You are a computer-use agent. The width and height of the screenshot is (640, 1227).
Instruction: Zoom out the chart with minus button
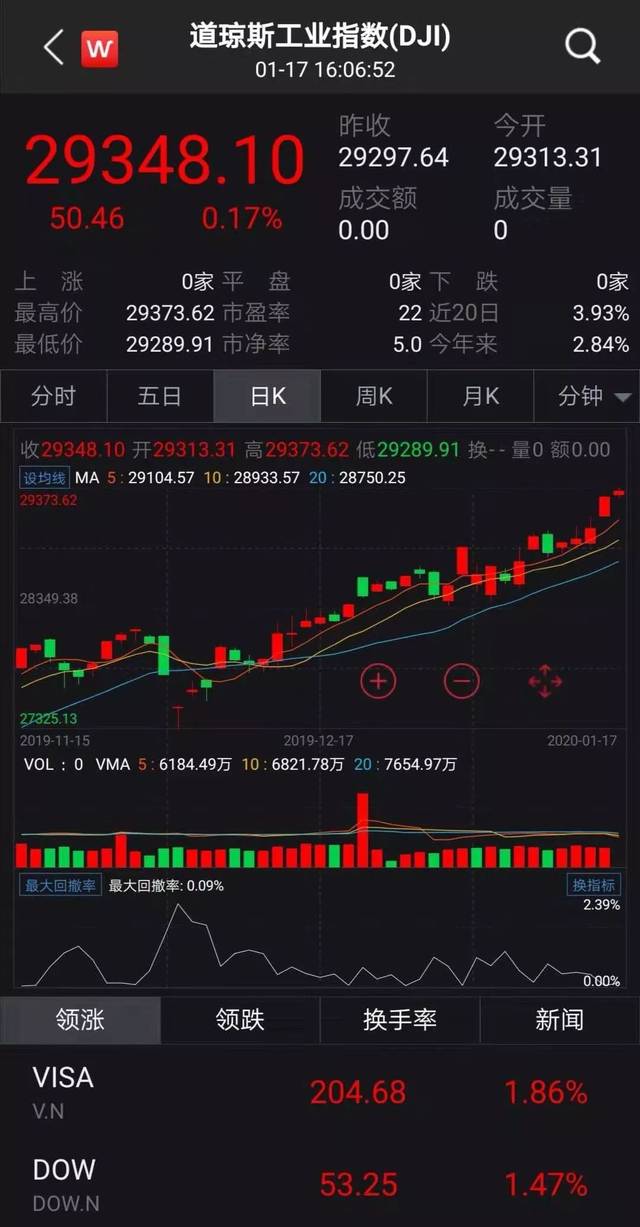461,682
